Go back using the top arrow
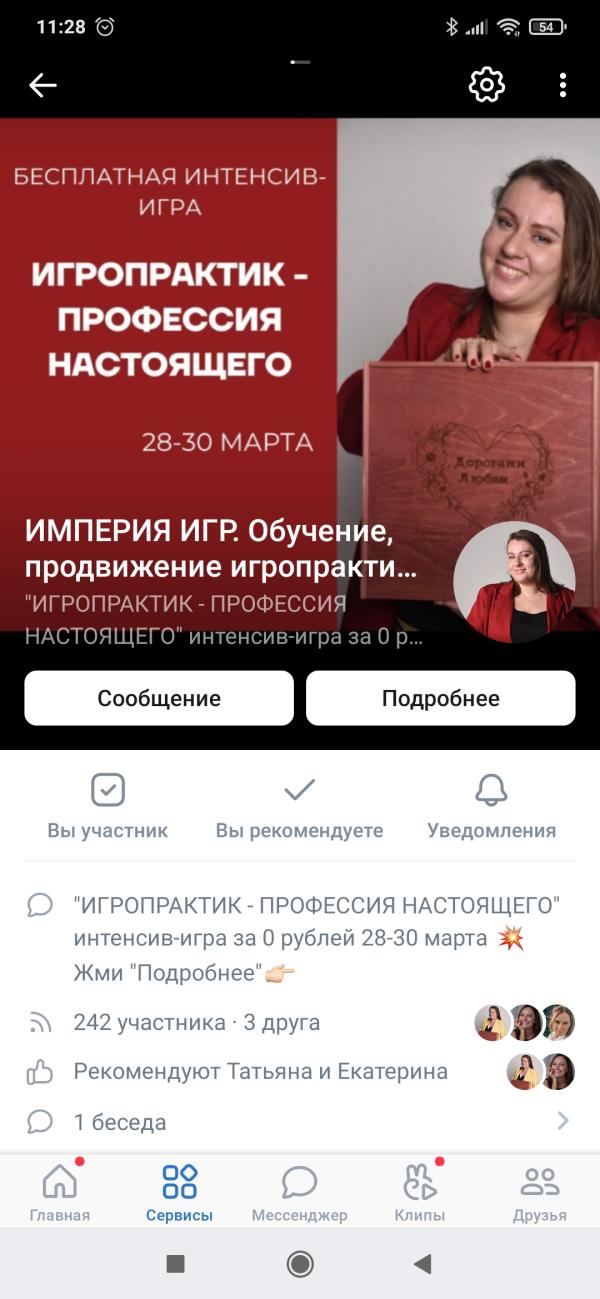Image resolution: width=600 pixels, height=1299 pixels. (42, 86)
